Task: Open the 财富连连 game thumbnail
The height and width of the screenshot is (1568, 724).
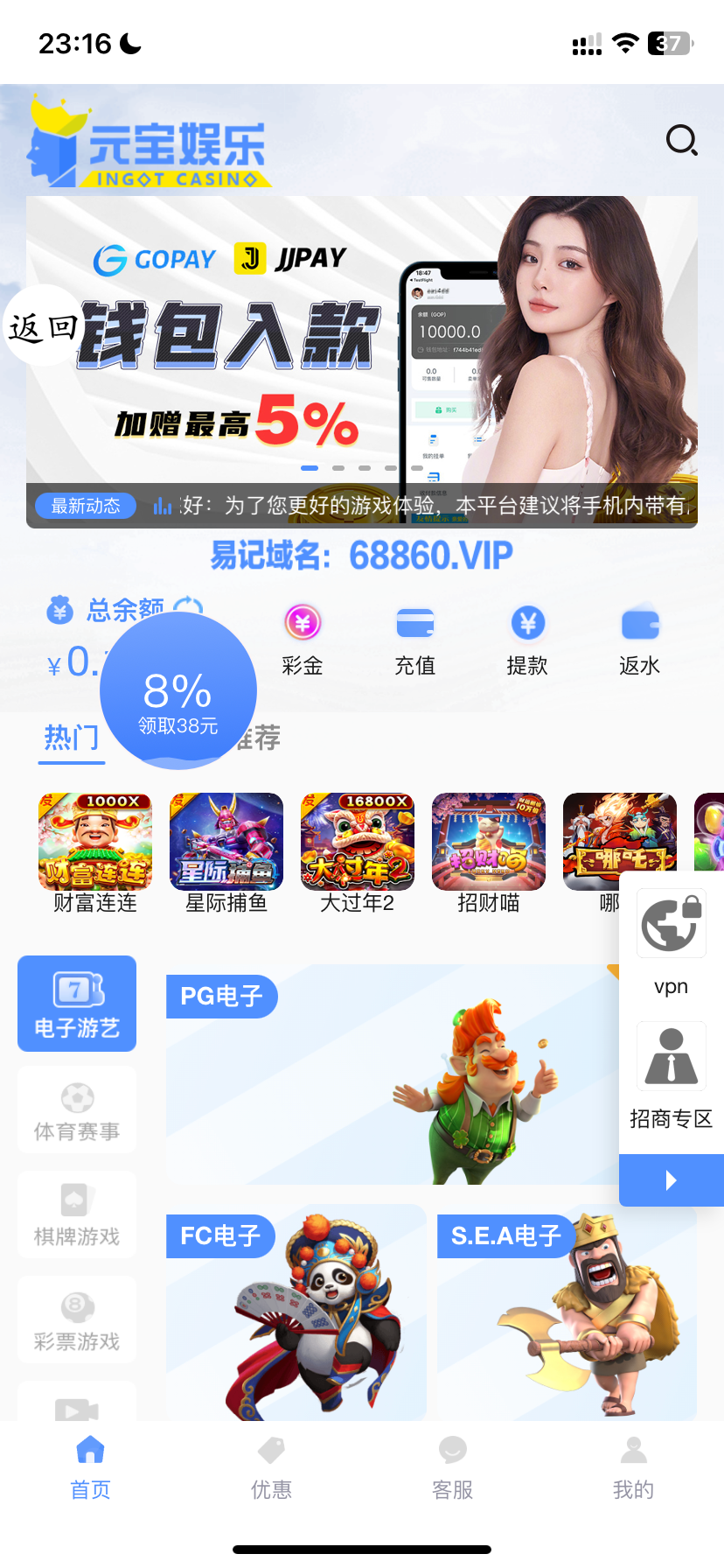Action: click(x=94, y=842)
